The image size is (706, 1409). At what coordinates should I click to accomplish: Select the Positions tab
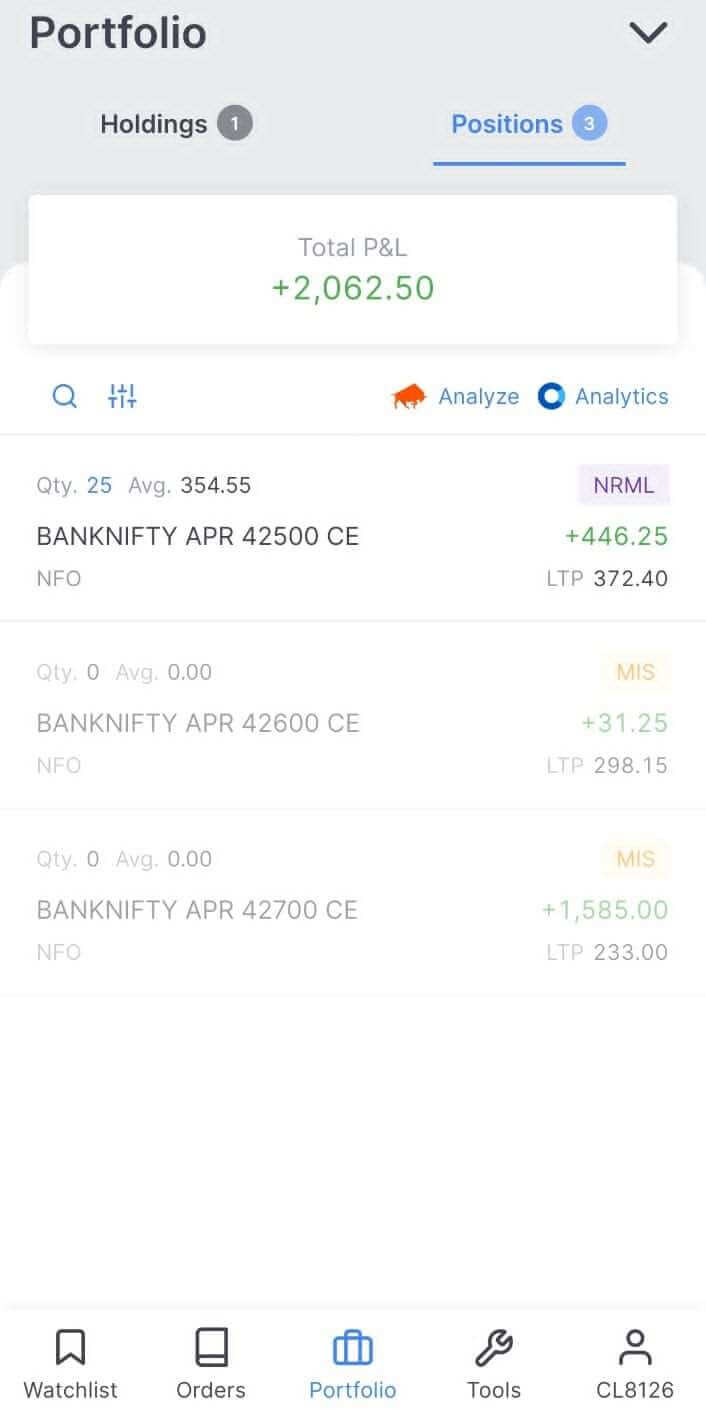point(528,124)
